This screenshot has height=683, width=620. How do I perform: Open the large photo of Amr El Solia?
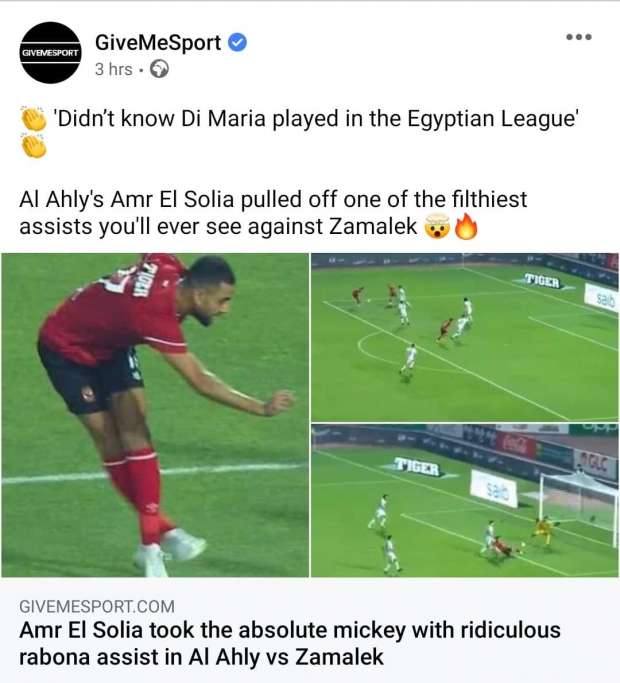point(154,414)
